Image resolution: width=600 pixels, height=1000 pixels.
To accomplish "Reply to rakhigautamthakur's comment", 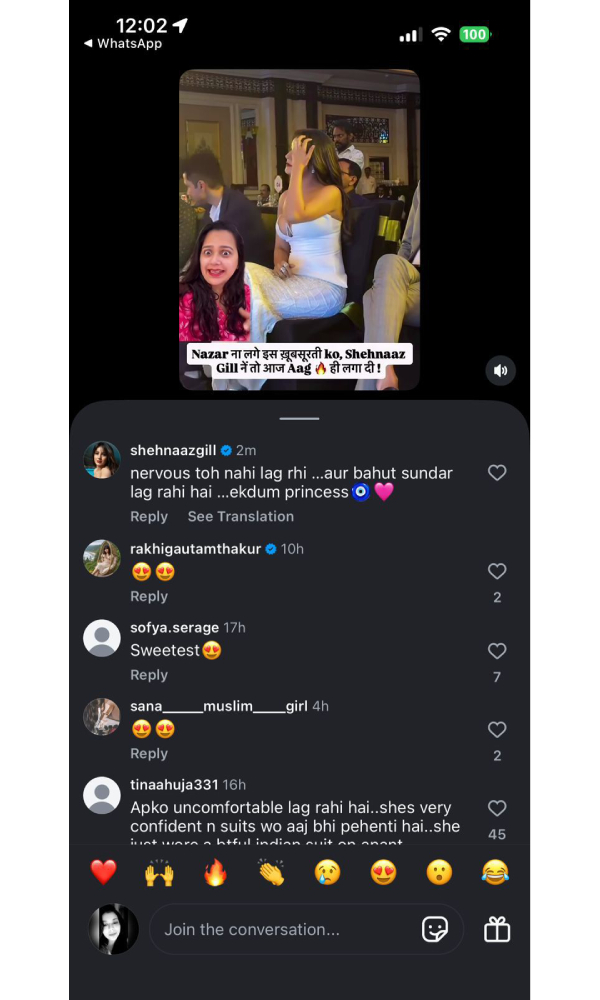I will (x=149, y=596).
